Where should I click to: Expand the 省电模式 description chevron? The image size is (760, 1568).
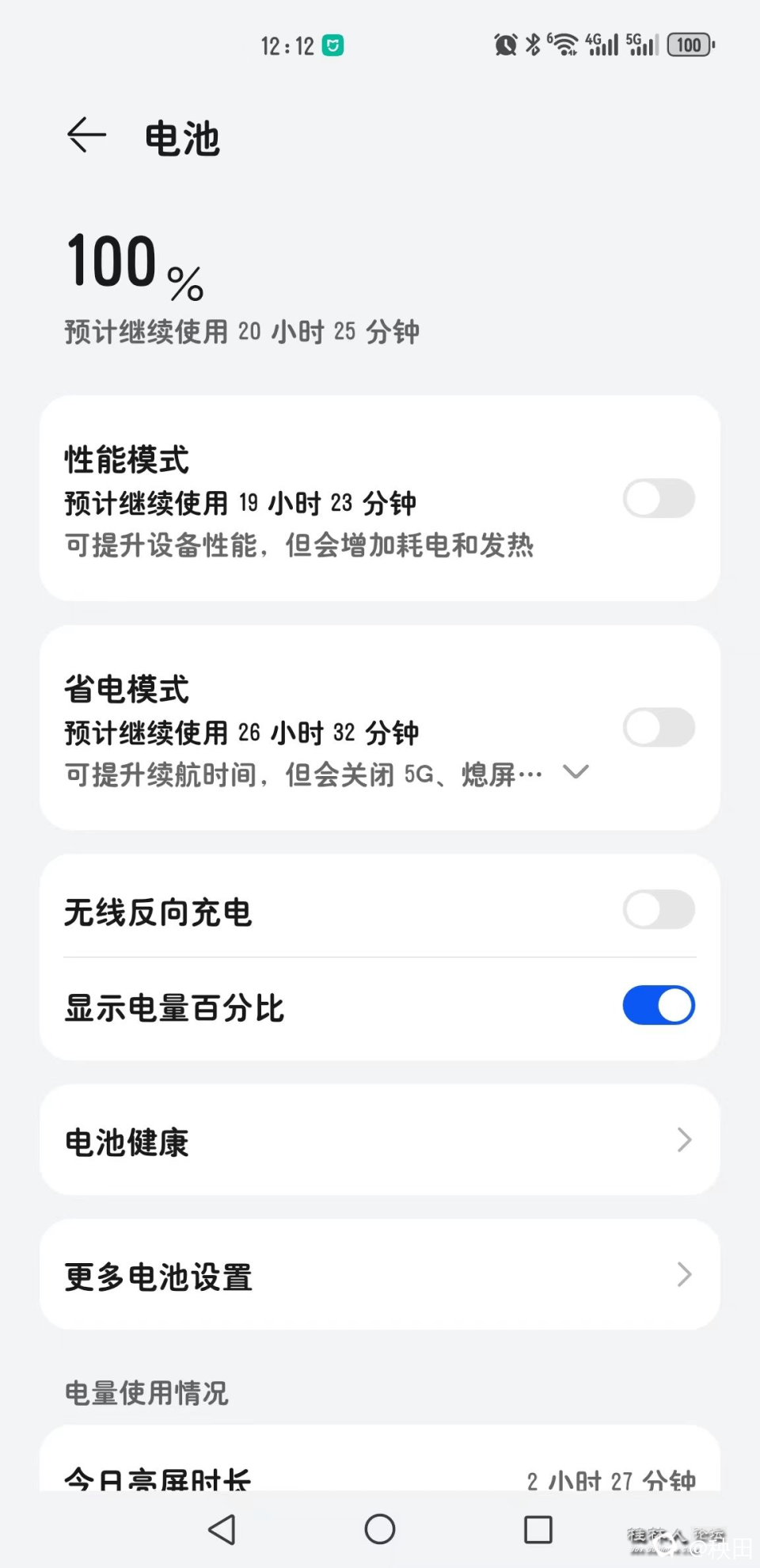tap(576, 772)
